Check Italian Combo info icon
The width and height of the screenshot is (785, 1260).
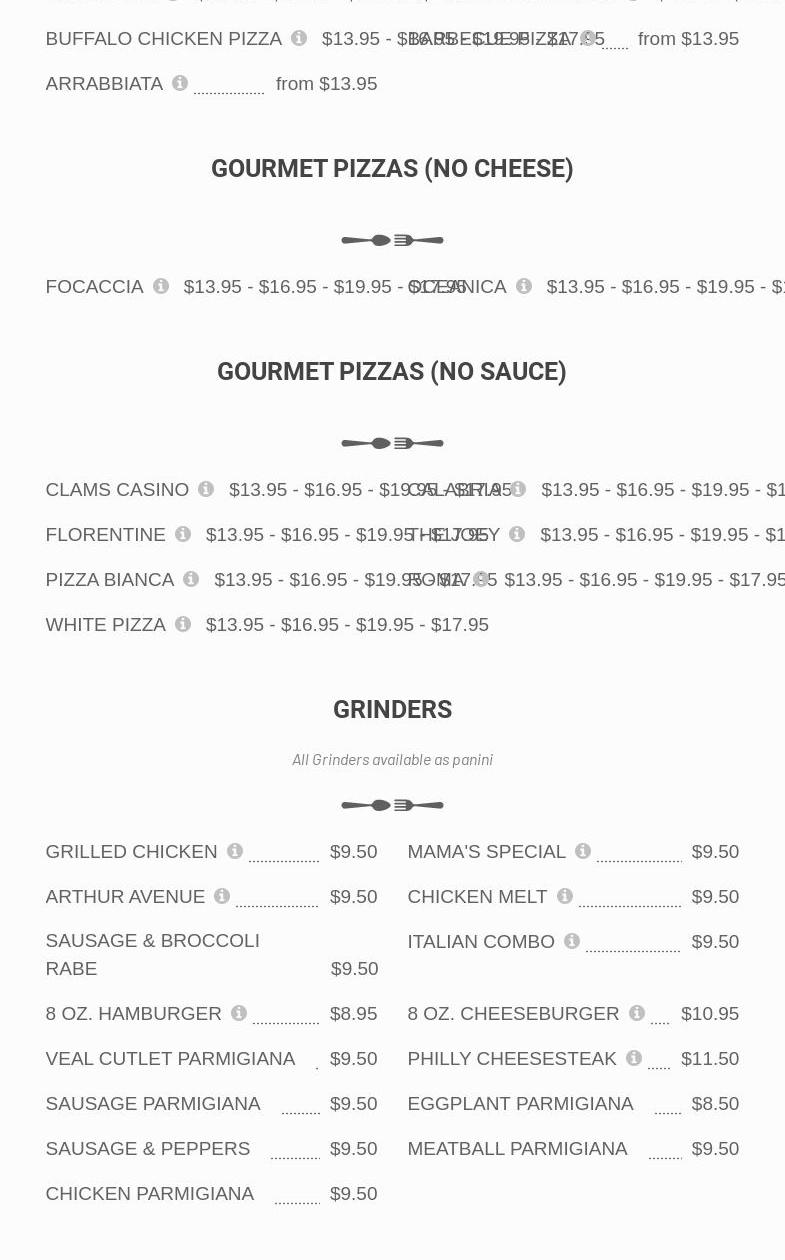[572, 941]
